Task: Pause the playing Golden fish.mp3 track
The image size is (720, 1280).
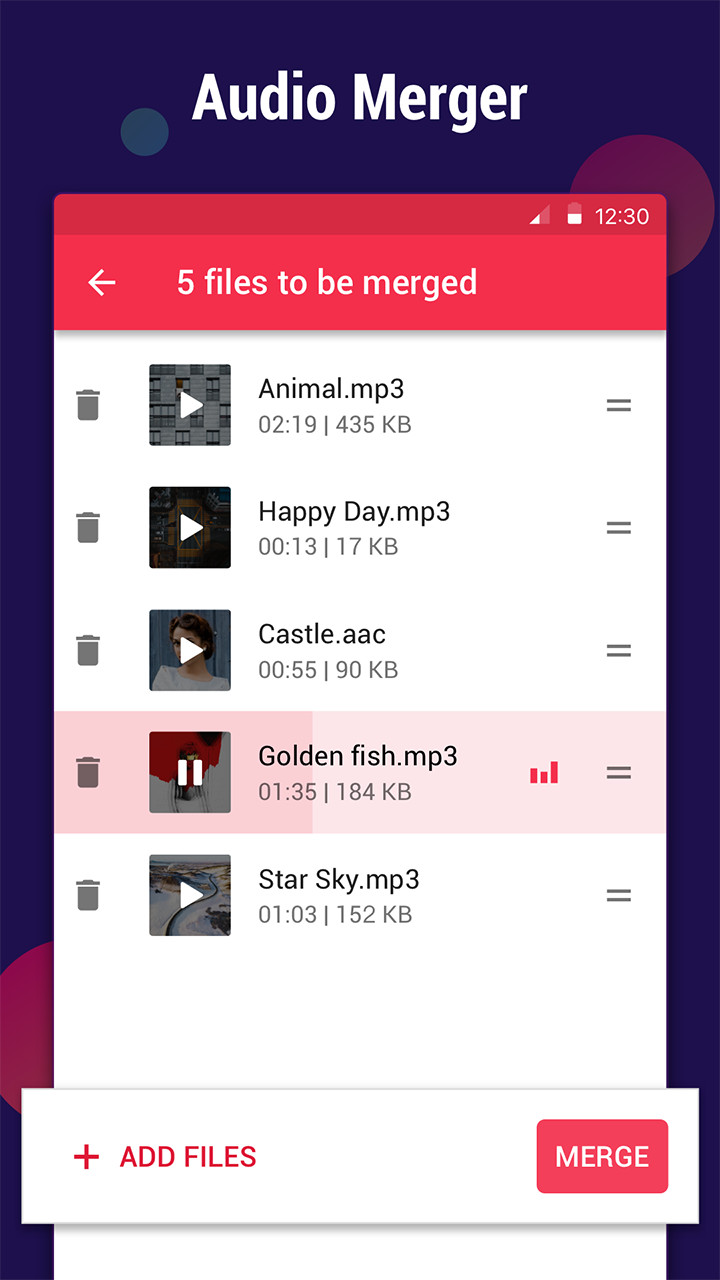Action: (x=189, y=772)
